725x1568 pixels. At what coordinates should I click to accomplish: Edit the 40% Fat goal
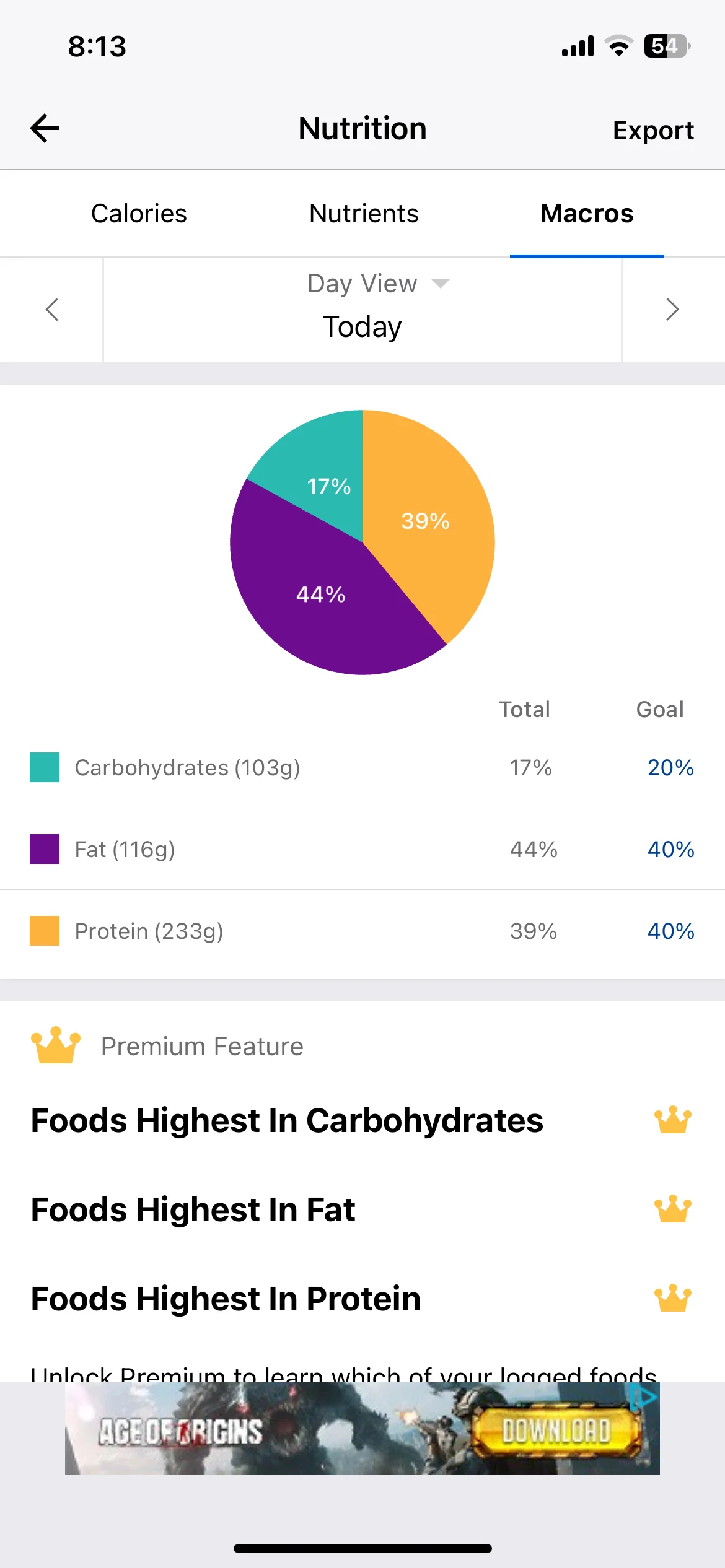(x=670, y=850)
